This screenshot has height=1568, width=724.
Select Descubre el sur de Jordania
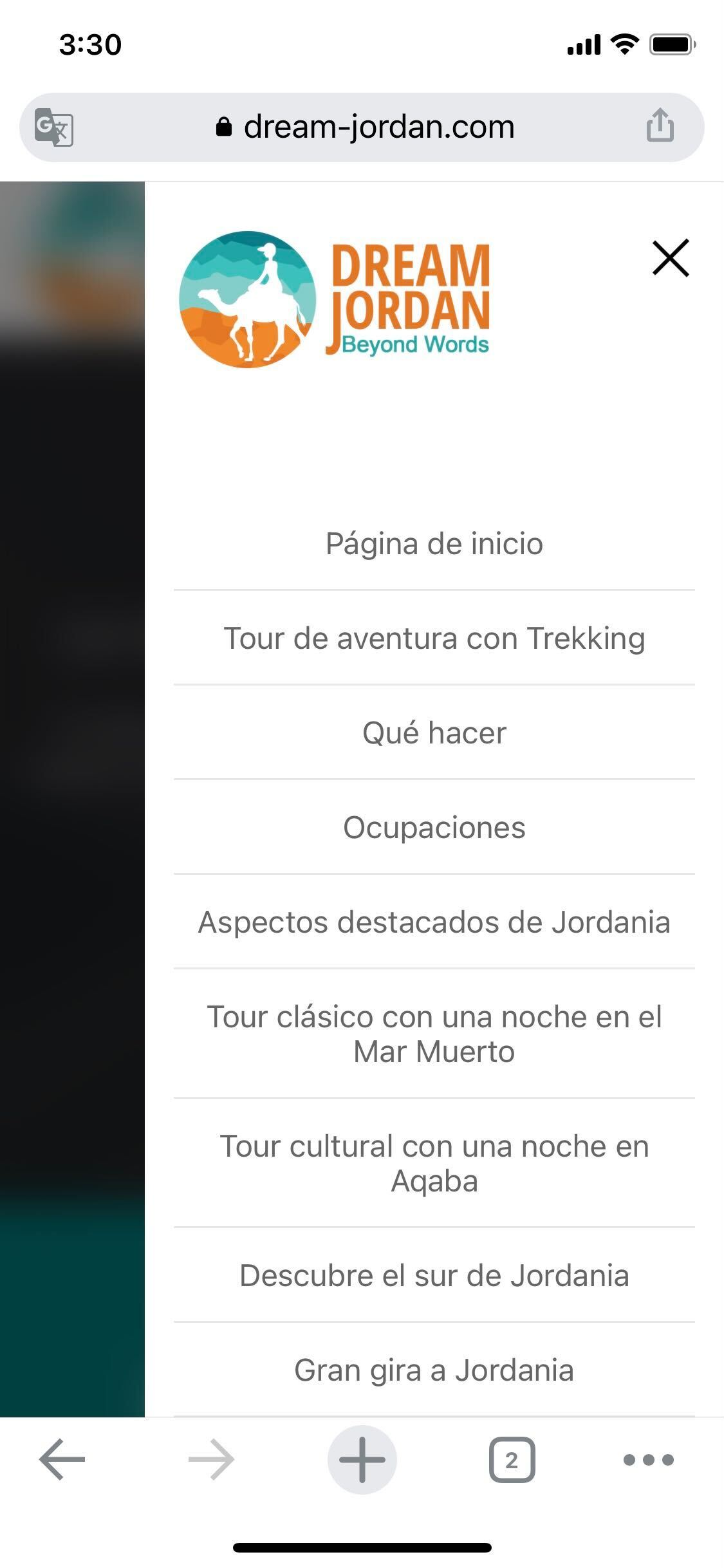point(434,1275)
